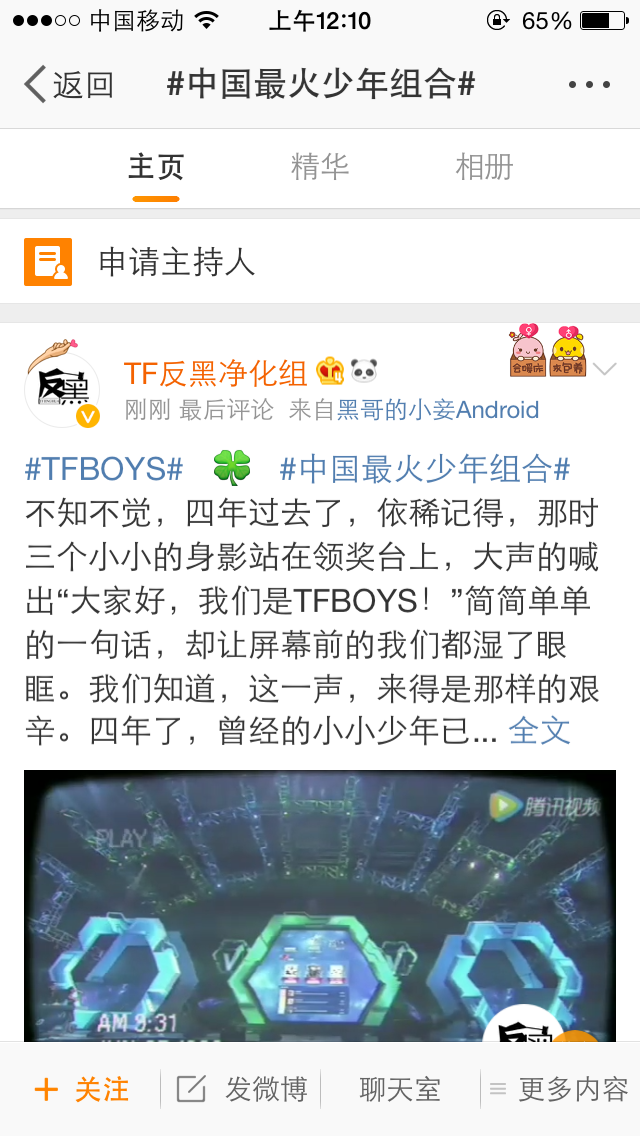
Task: Expand the post options chevron
Action: coord(604,370)
